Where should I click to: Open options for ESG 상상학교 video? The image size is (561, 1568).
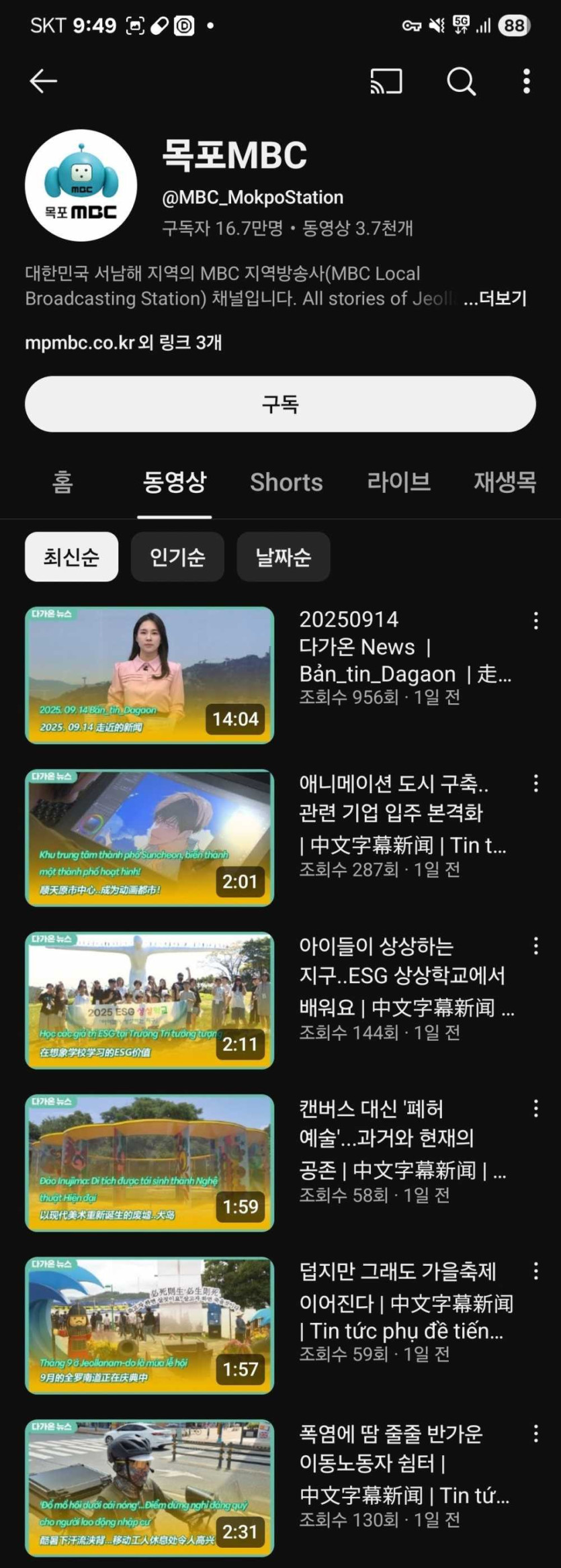coord(535,946)
